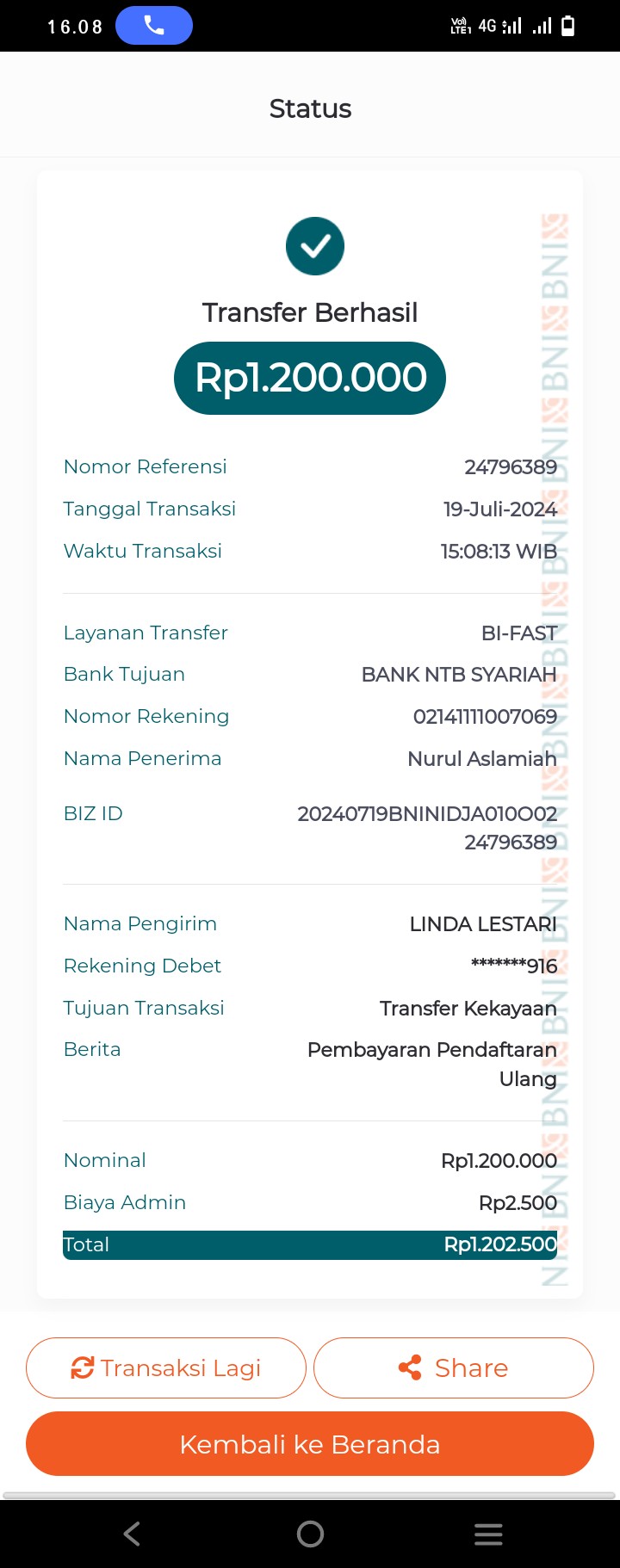
Task: Return via Kembali ke Beranda
Action: pyautogui.click(x=310, y=1444)
